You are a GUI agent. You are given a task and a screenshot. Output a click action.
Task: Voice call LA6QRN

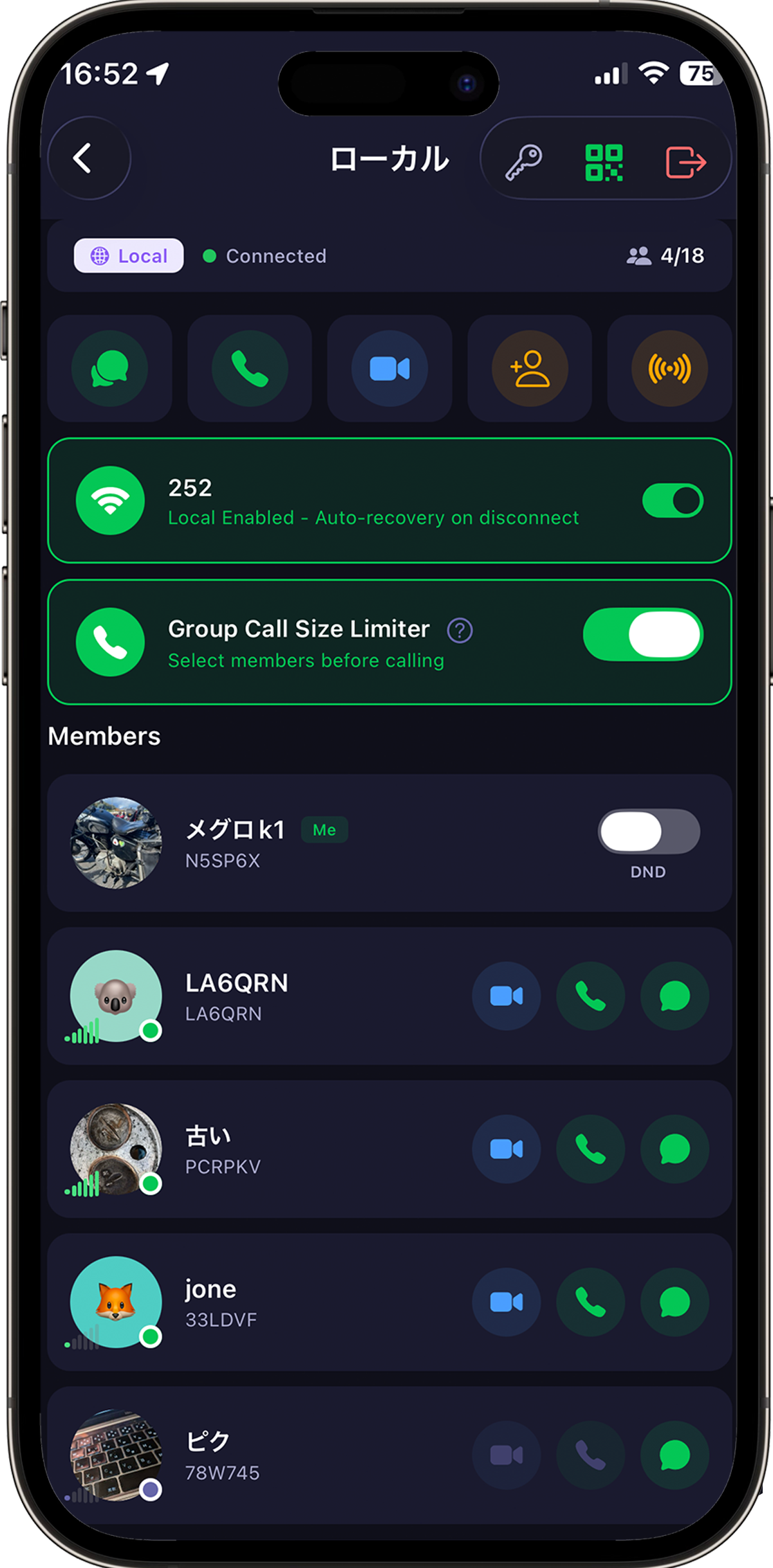click(590, 996)
